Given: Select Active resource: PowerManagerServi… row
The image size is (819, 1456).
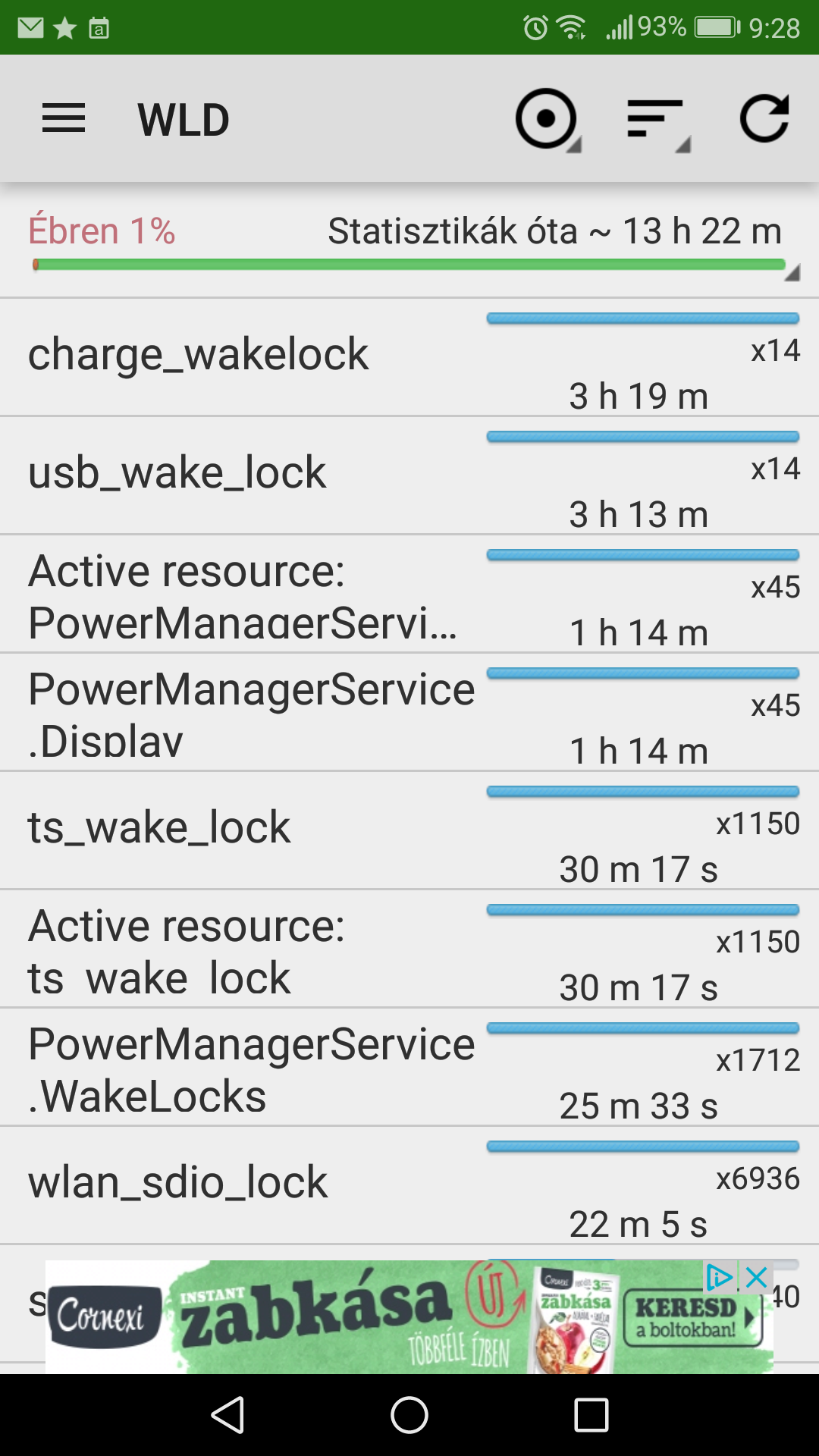Looking at the screenshot, I should tap(409, 594).
